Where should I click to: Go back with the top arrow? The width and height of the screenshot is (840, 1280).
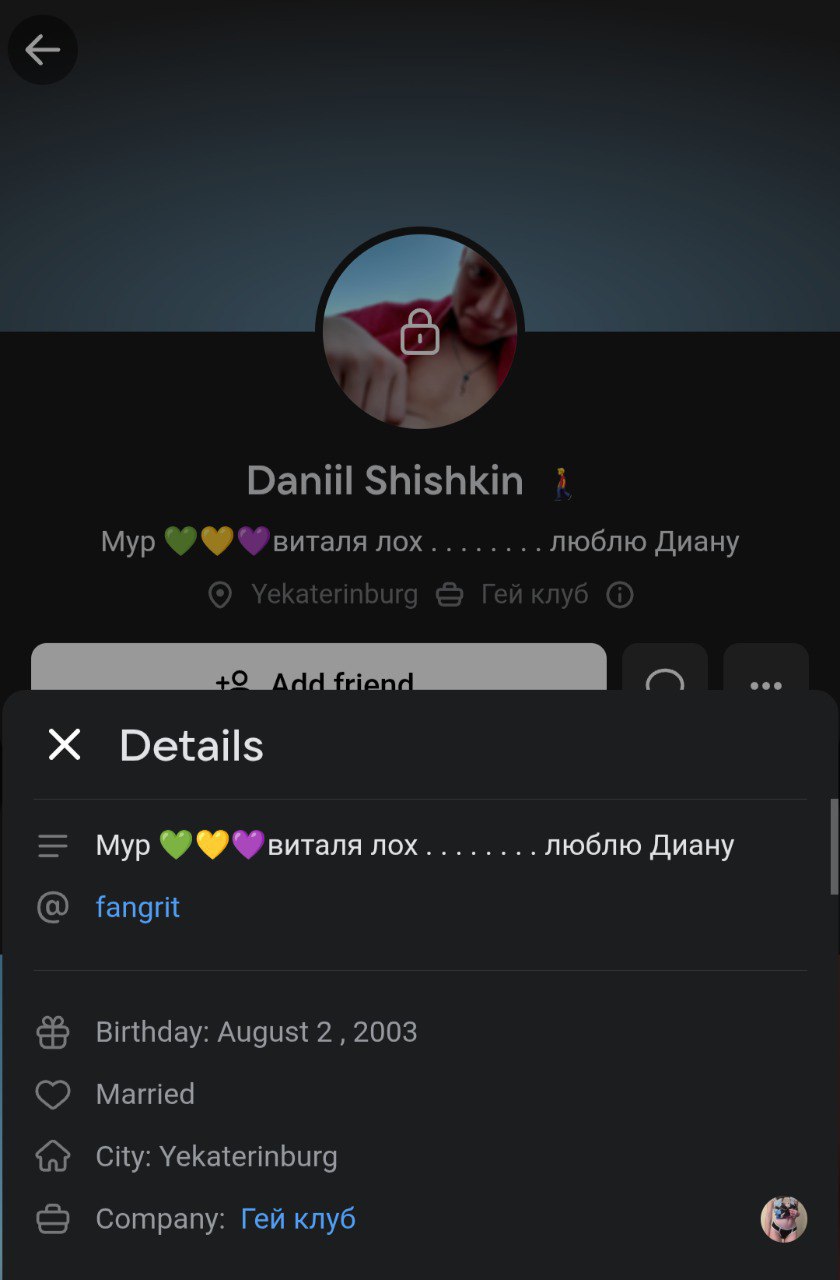[x=43, y=50]
